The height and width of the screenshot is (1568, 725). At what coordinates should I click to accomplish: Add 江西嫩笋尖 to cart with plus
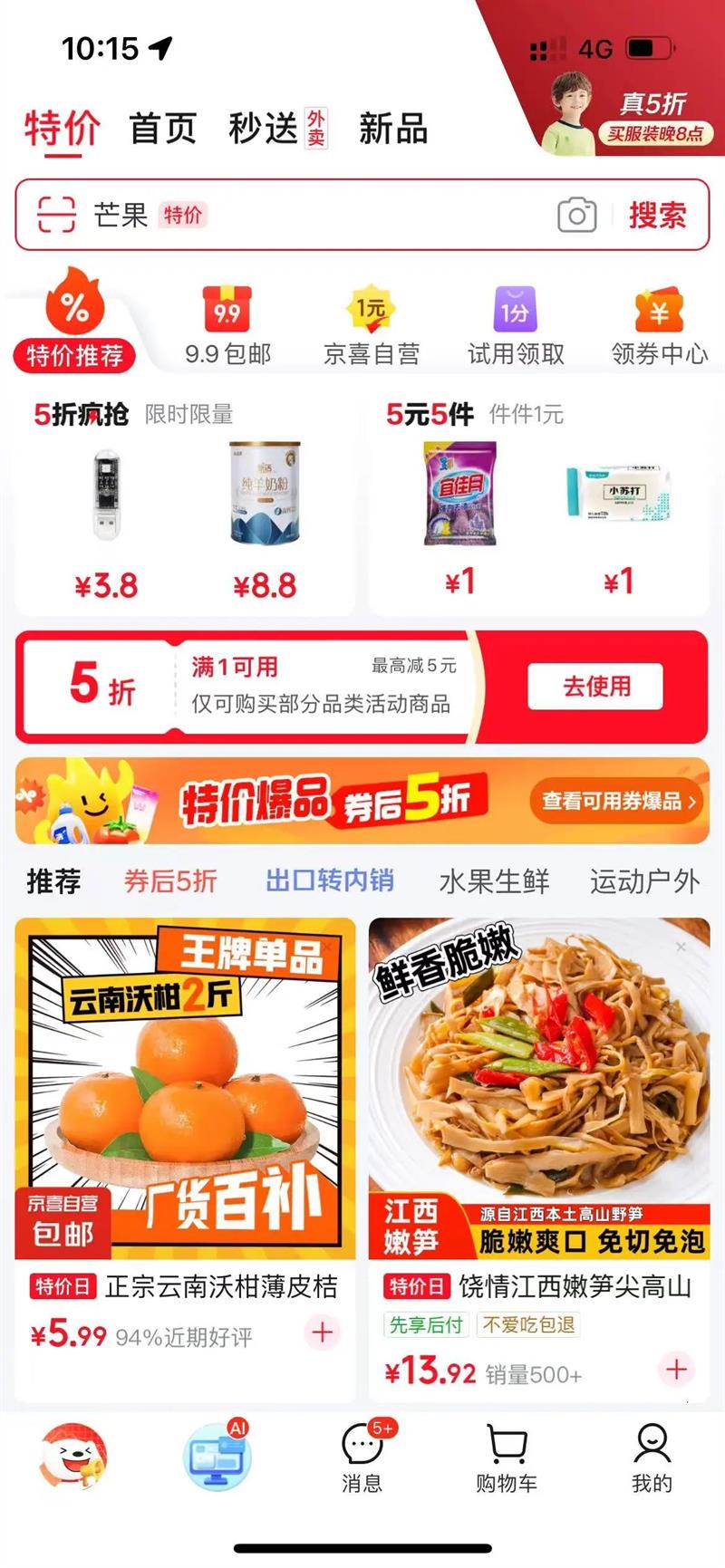(676, 1369)
